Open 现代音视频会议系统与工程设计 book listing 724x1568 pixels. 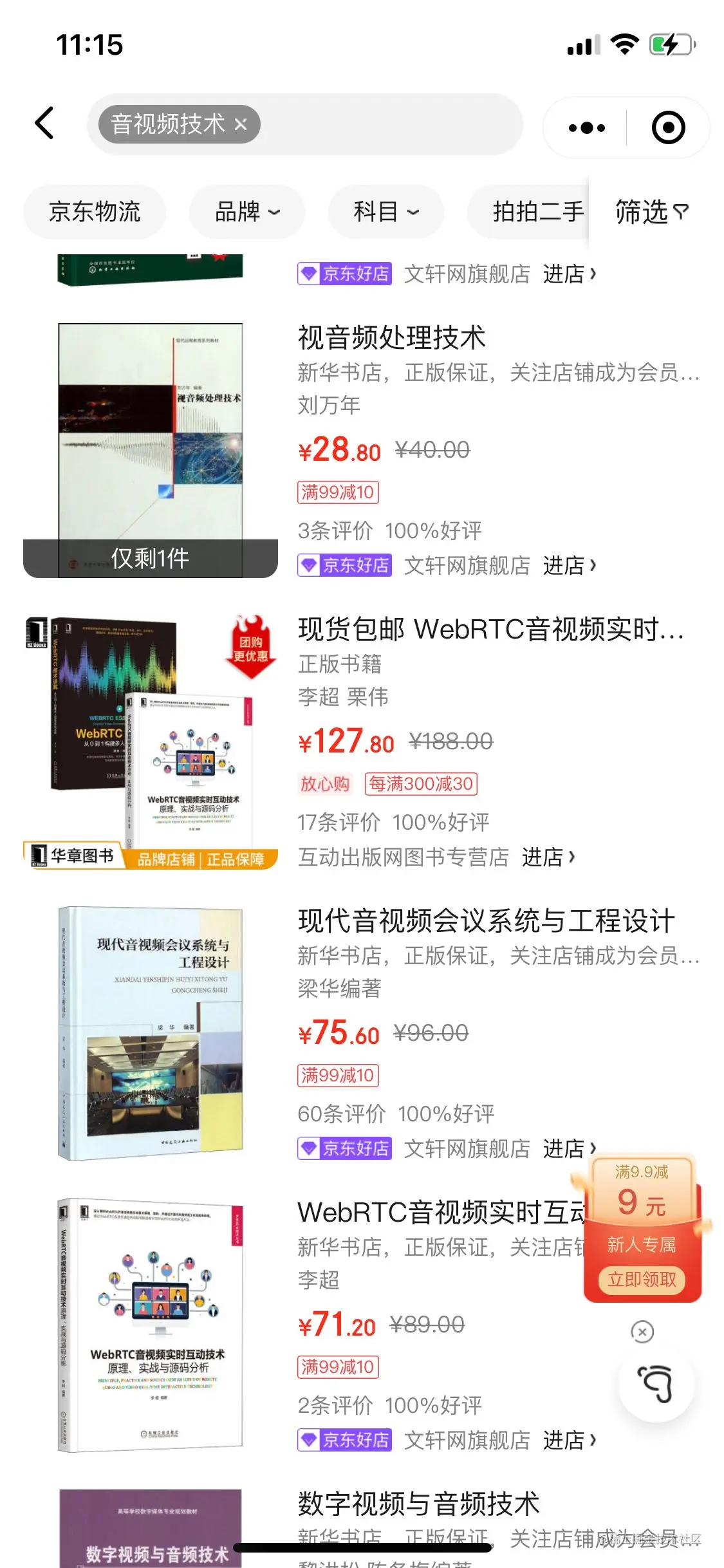click(x=485, y=921)
